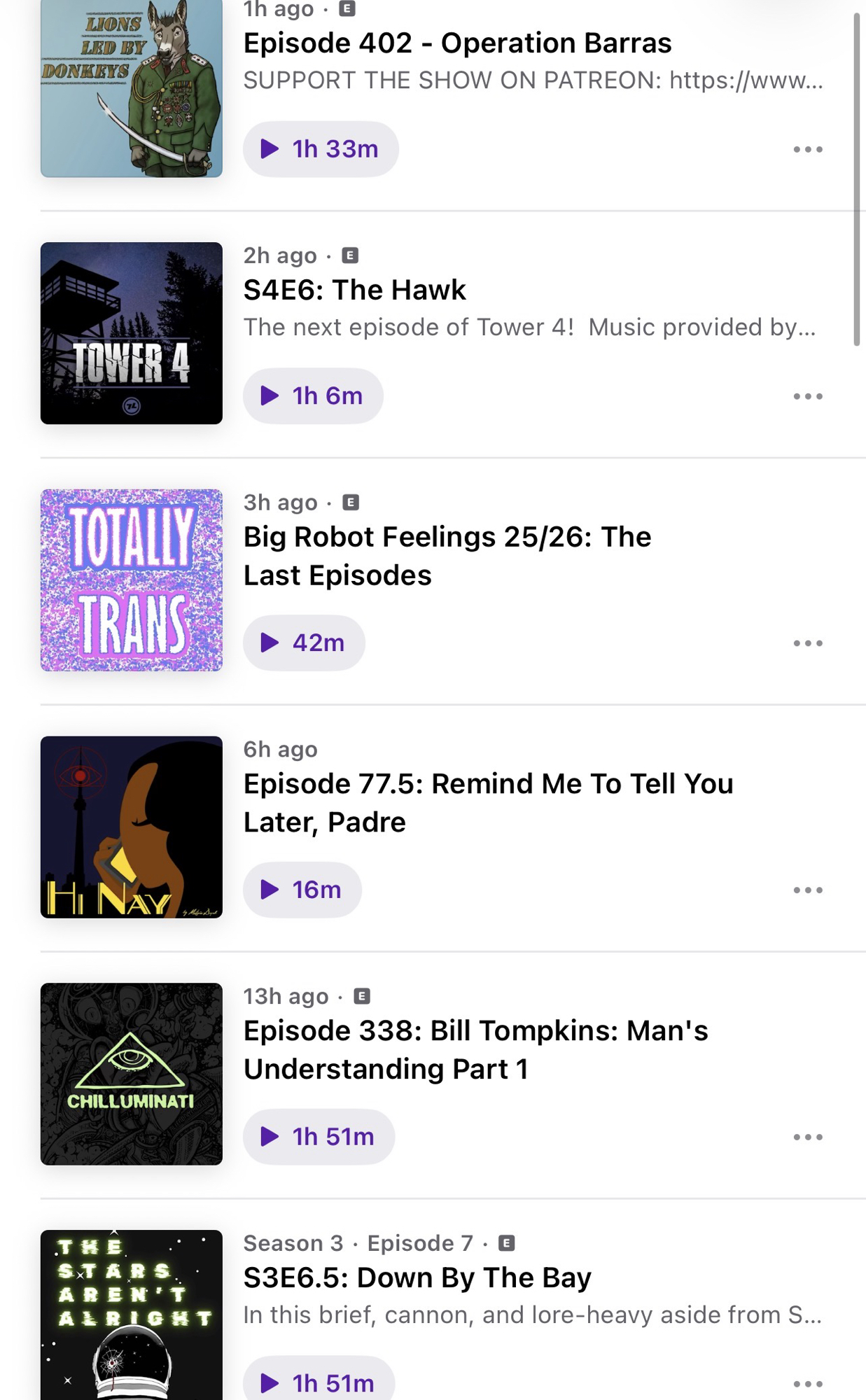Open the Hi Nay podcast artwork
Viewport: 866px width, 1400px height.
click(x=132, y=827)
